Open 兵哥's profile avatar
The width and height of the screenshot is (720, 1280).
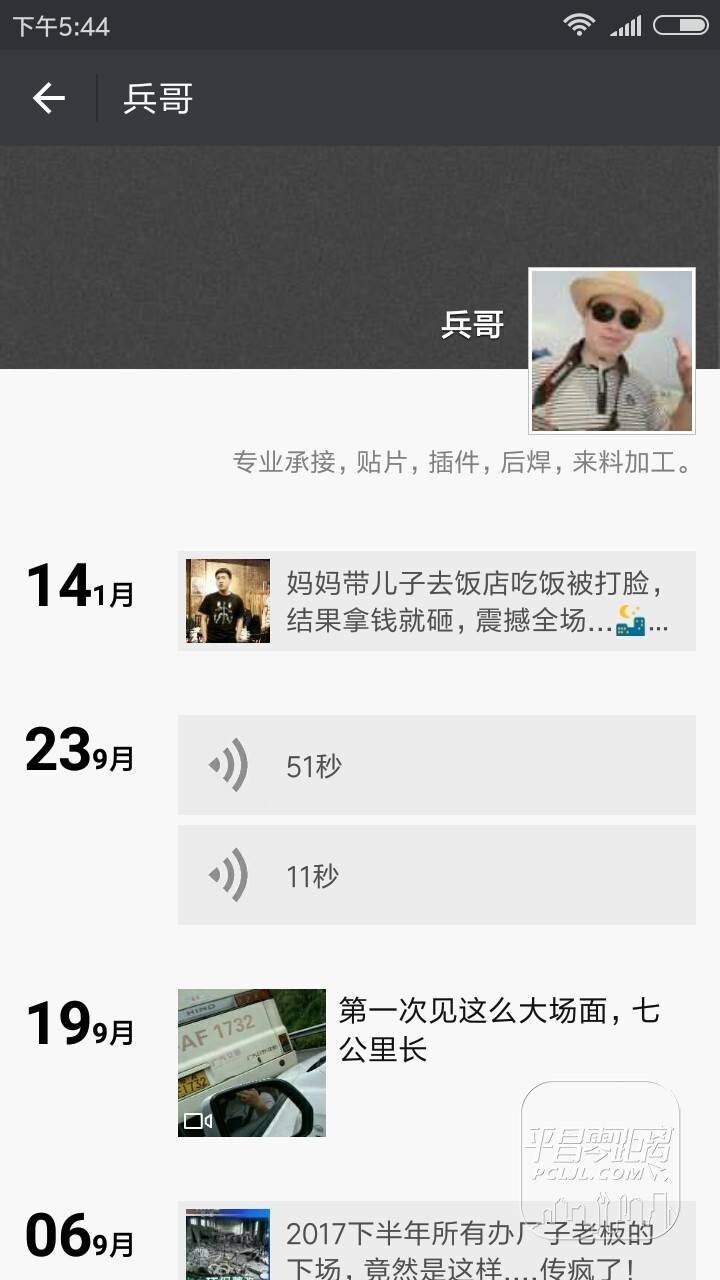click(x=612, y=350)
